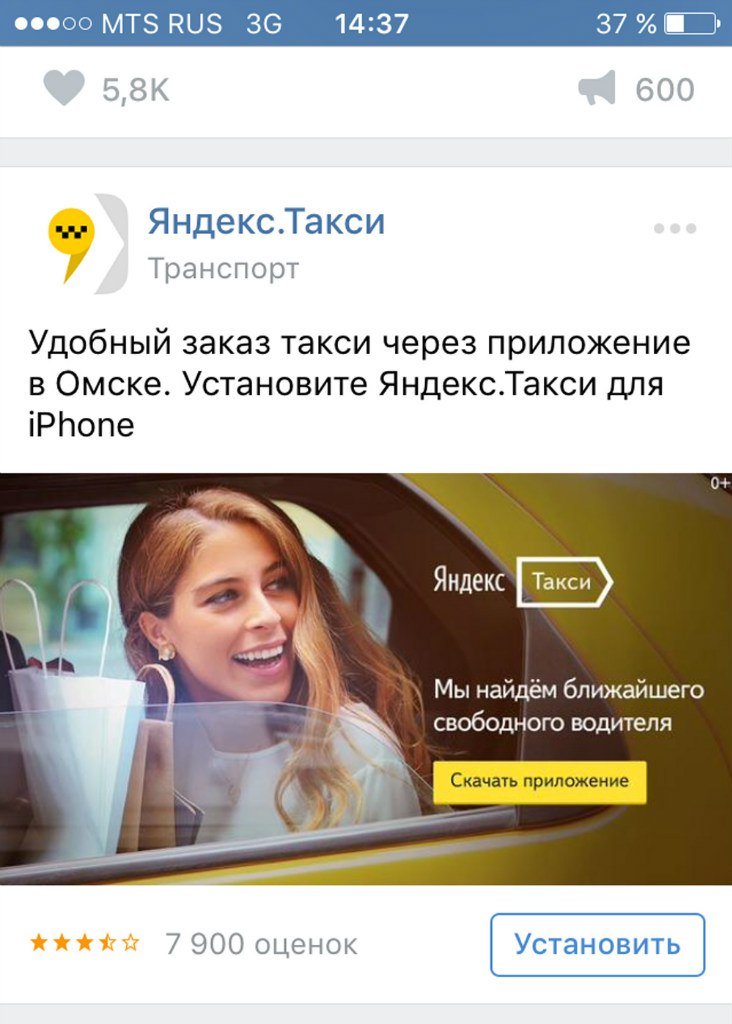Like the post with 5,8K likes
This screenshot has width=732, height=1024.
tap(64, 90)
